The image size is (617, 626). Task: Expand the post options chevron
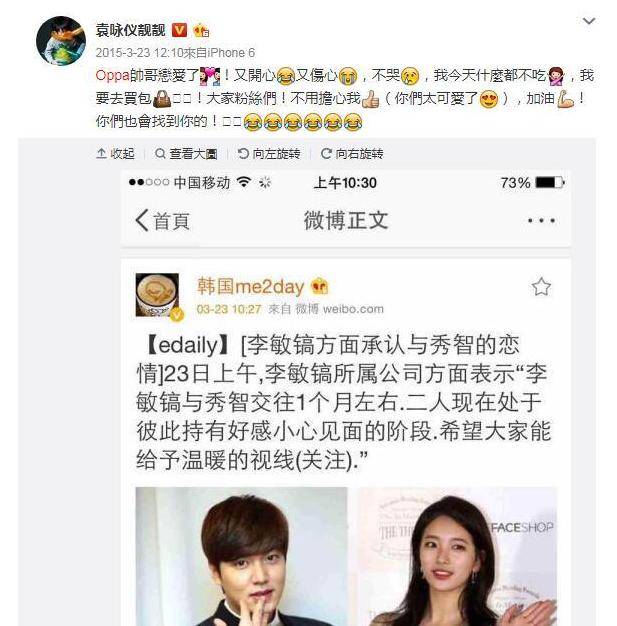click(589, 22)
